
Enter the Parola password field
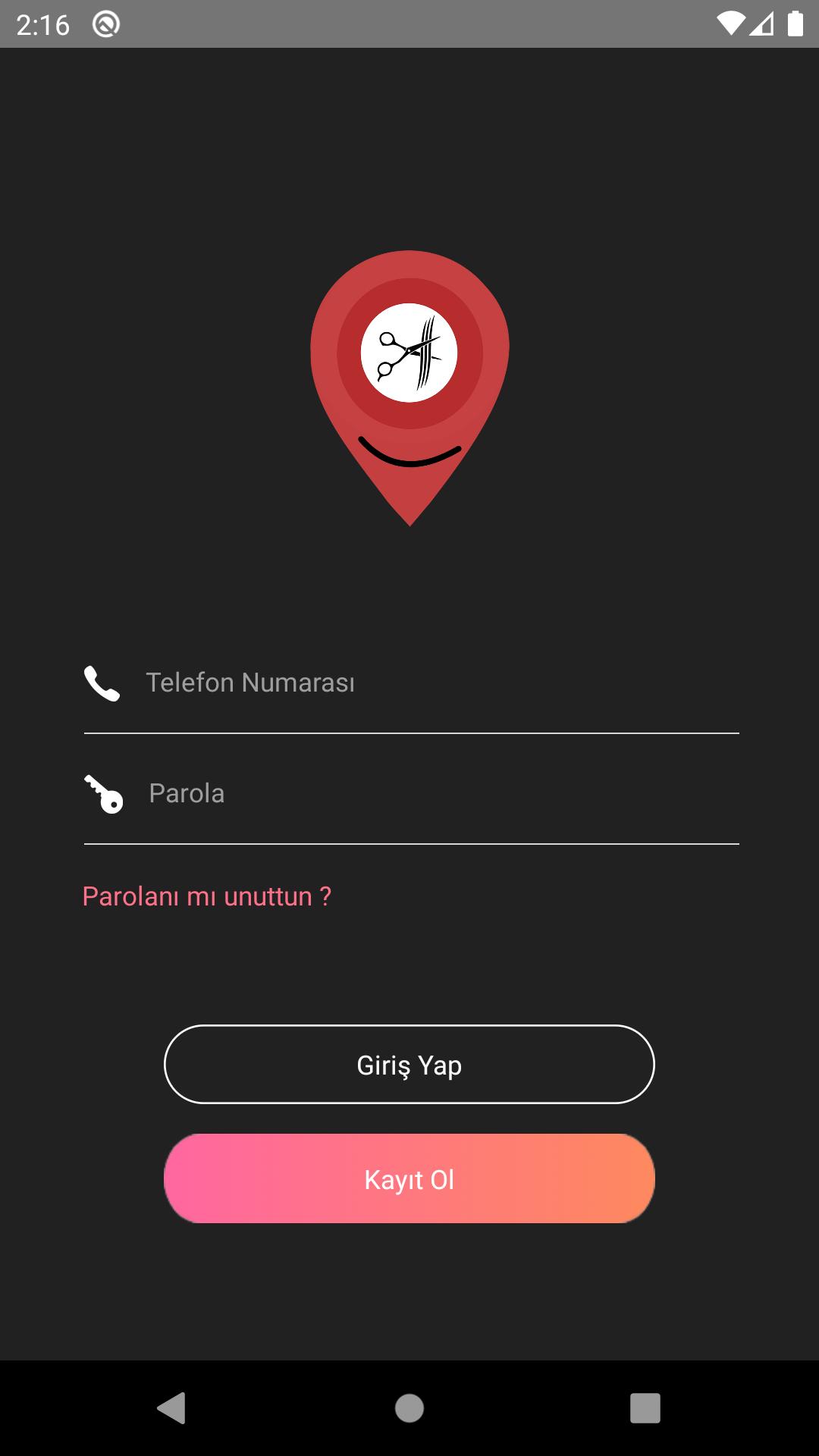click(x=440, y=793)
